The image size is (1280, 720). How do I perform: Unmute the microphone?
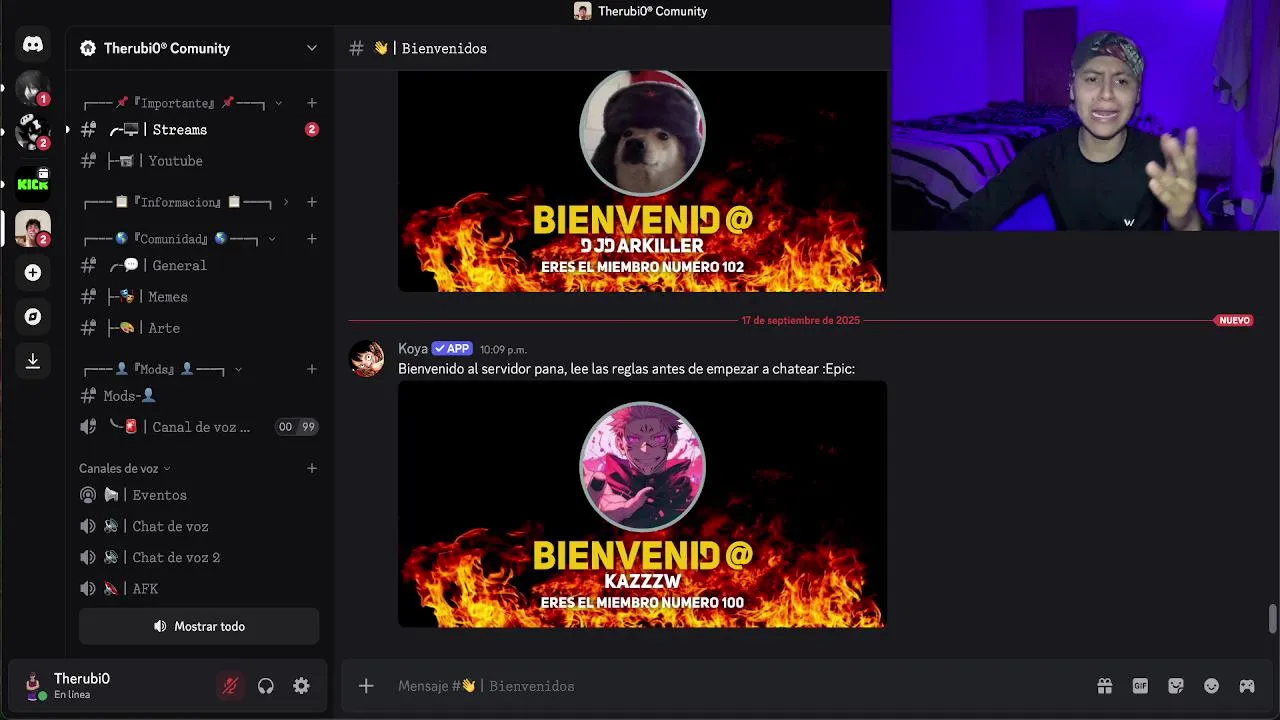point(230,686)
